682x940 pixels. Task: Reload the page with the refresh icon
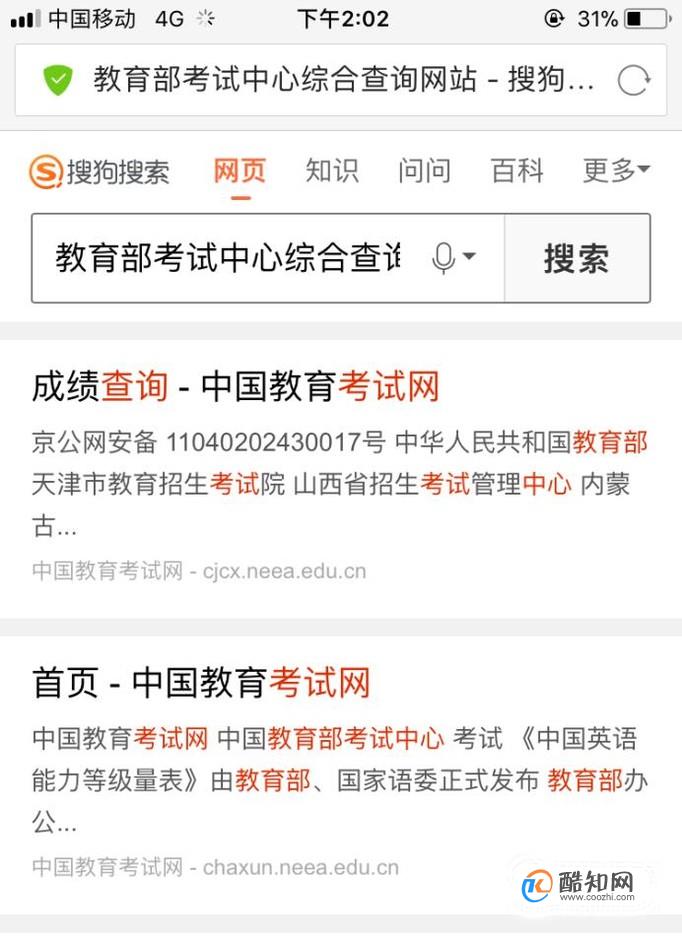(633, 80)
